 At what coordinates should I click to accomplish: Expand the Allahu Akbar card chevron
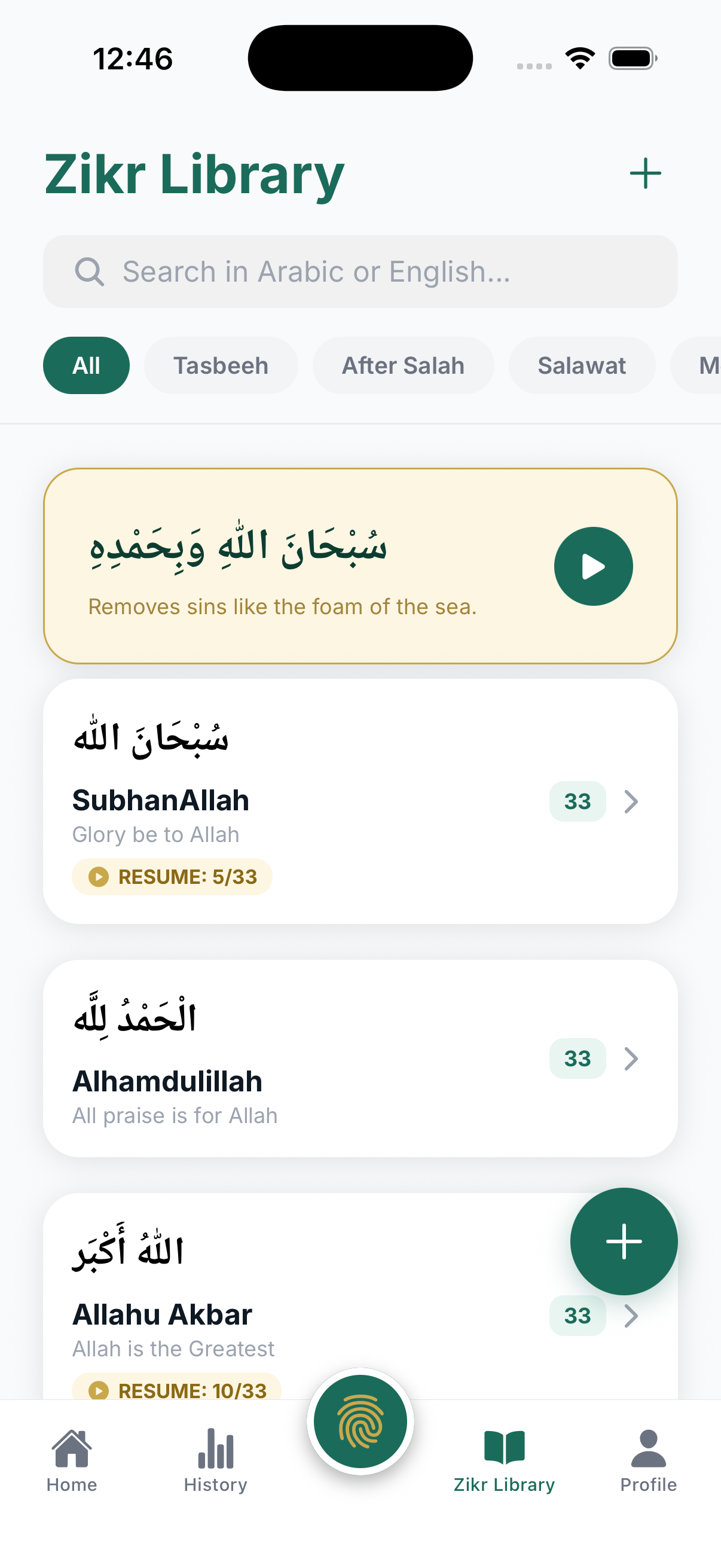tap(632, 1316)
